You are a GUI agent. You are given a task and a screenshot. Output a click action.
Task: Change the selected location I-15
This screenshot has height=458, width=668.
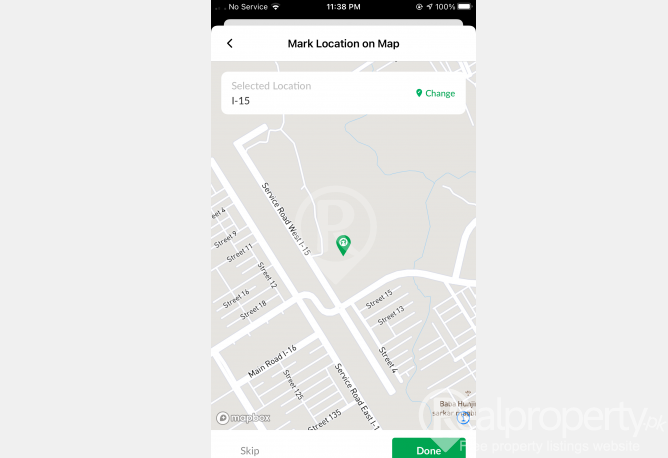pos(435,93)
